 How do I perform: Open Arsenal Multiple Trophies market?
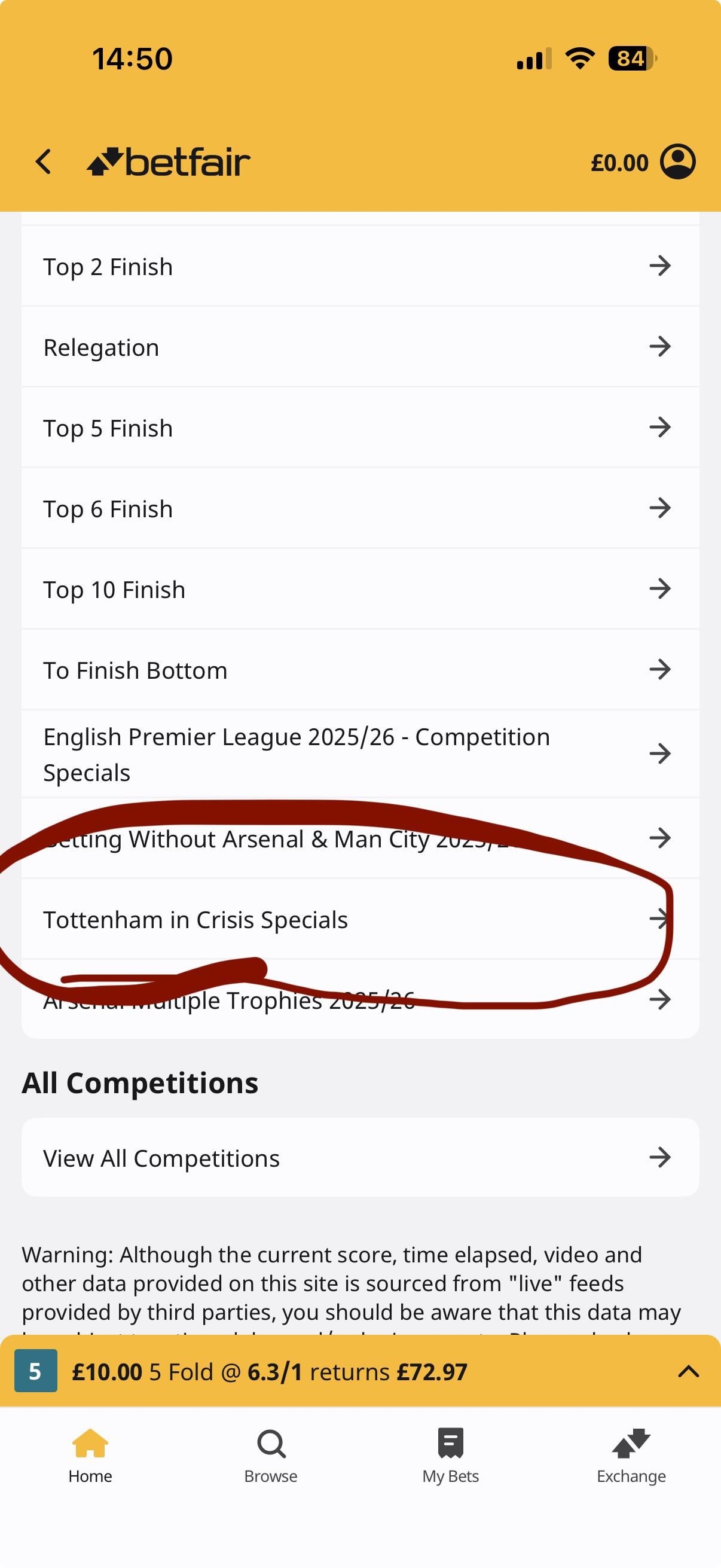(x=360, y=1000)
